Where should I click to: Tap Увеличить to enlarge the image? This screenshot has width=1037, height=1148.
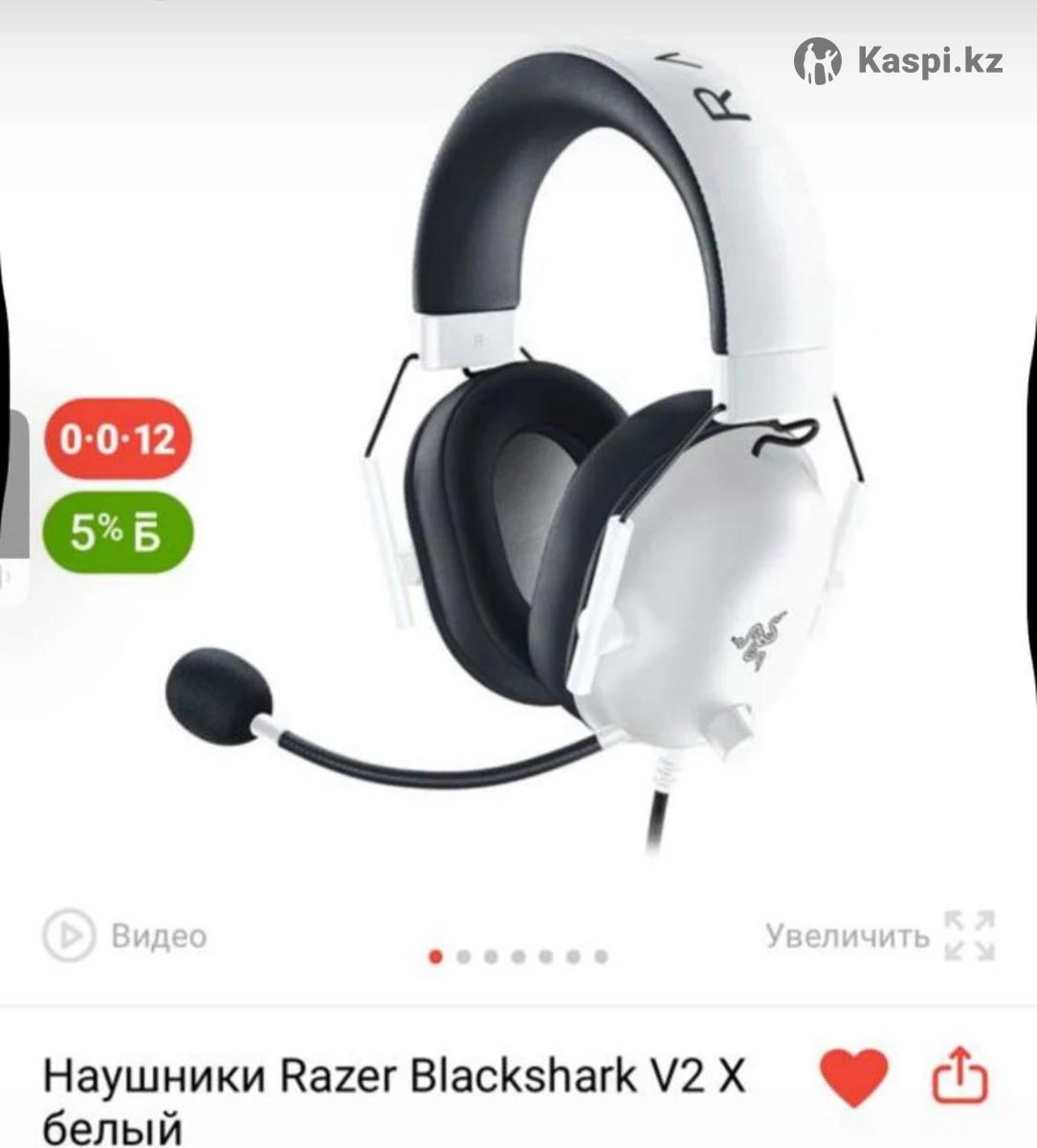(879, 936)
